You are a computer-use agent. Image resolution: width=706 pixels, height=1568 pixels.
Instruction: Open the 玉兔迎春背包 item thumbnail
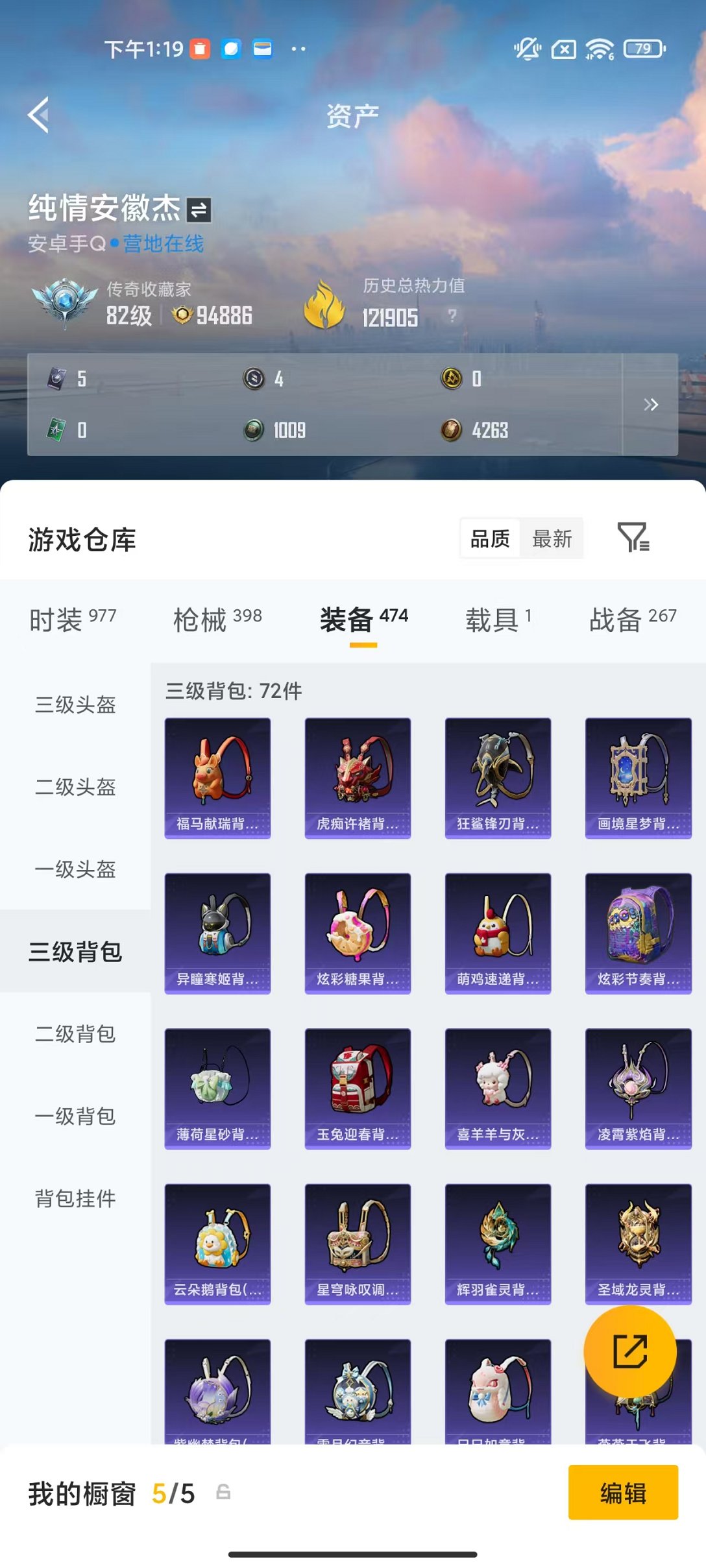point(358,1090)
